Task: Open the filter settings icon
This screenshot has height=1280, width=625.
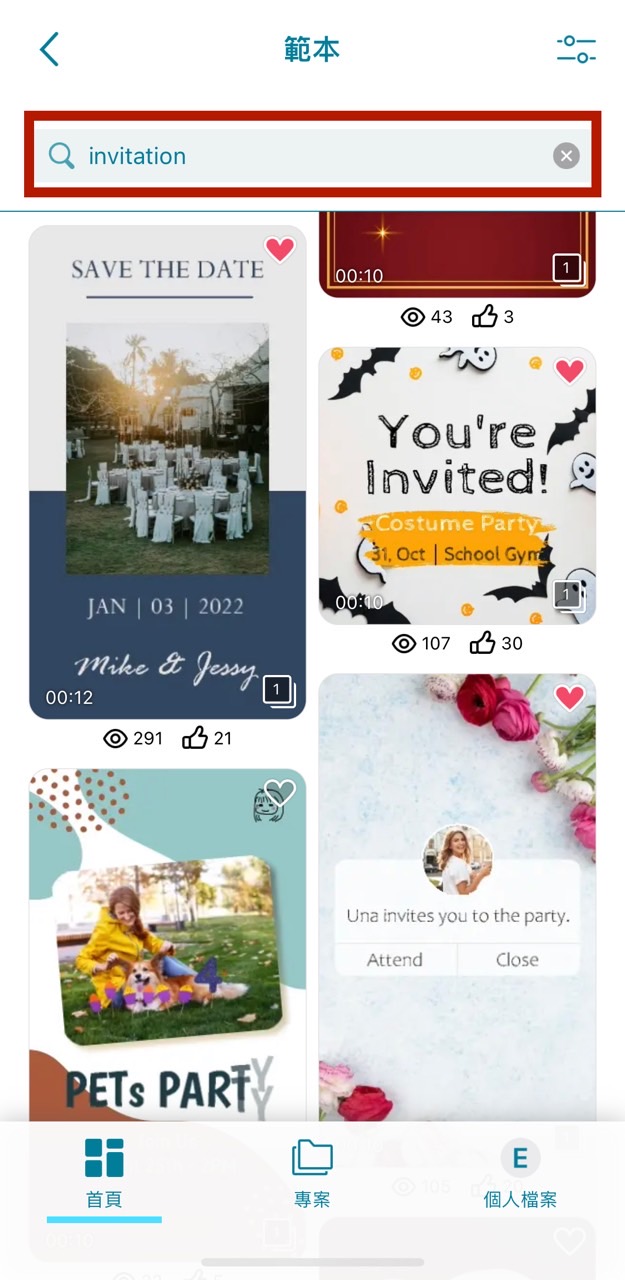Action: click(576, 49)
